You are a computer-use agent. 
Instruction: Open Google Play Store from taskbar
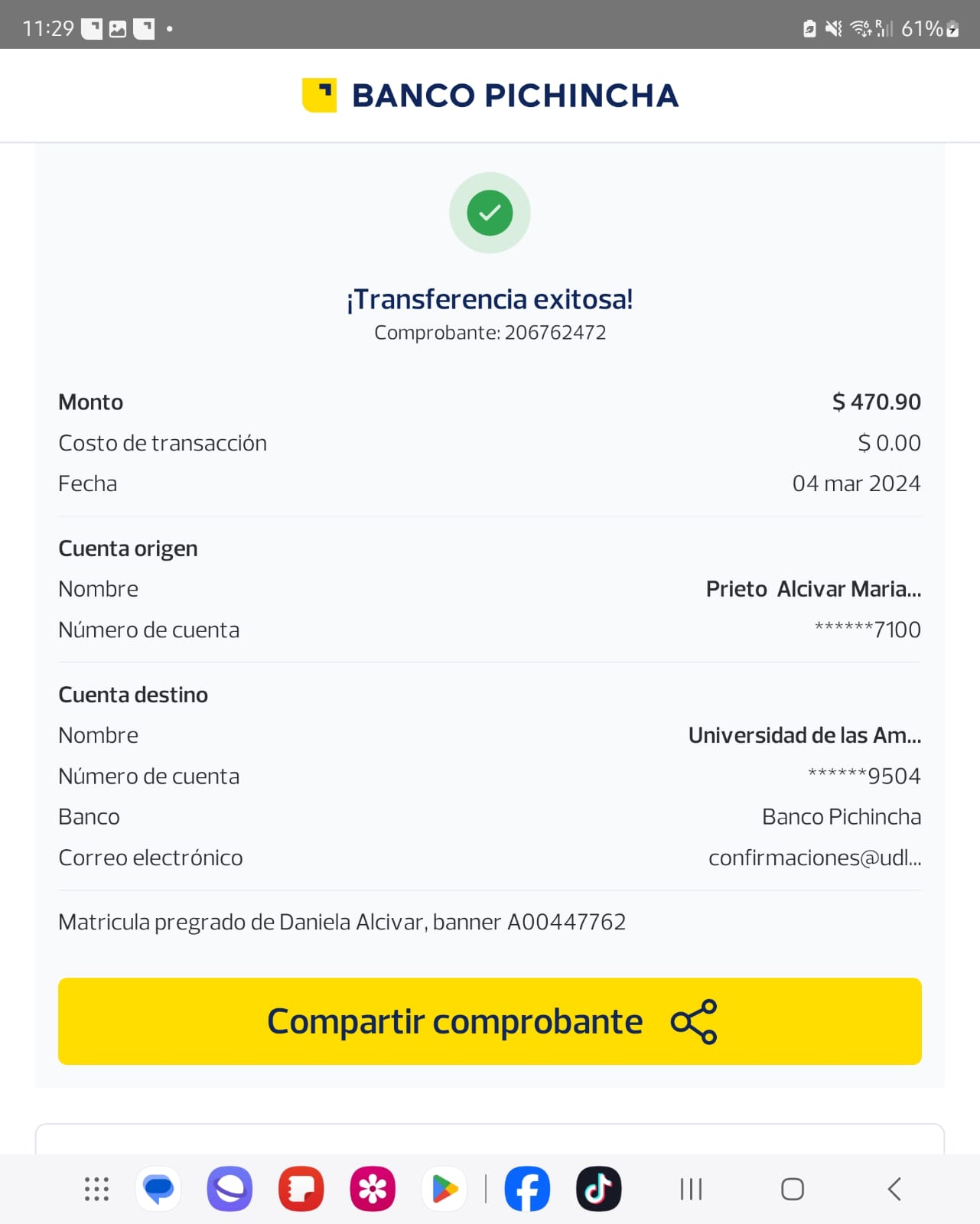pyautogui.click(x=444, y=1189)
